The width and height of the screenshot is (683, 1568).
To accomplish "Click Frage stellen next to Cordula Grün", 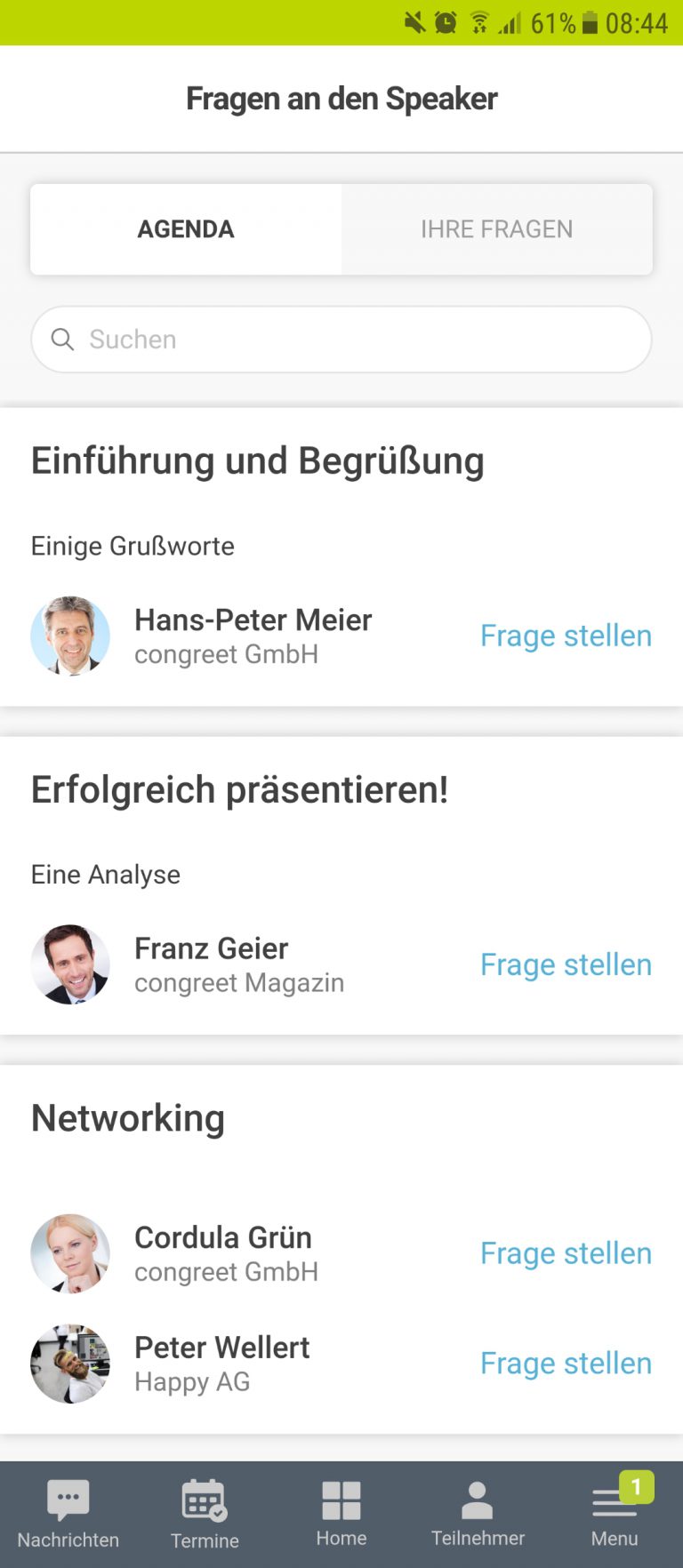I will pos(566,1253).
